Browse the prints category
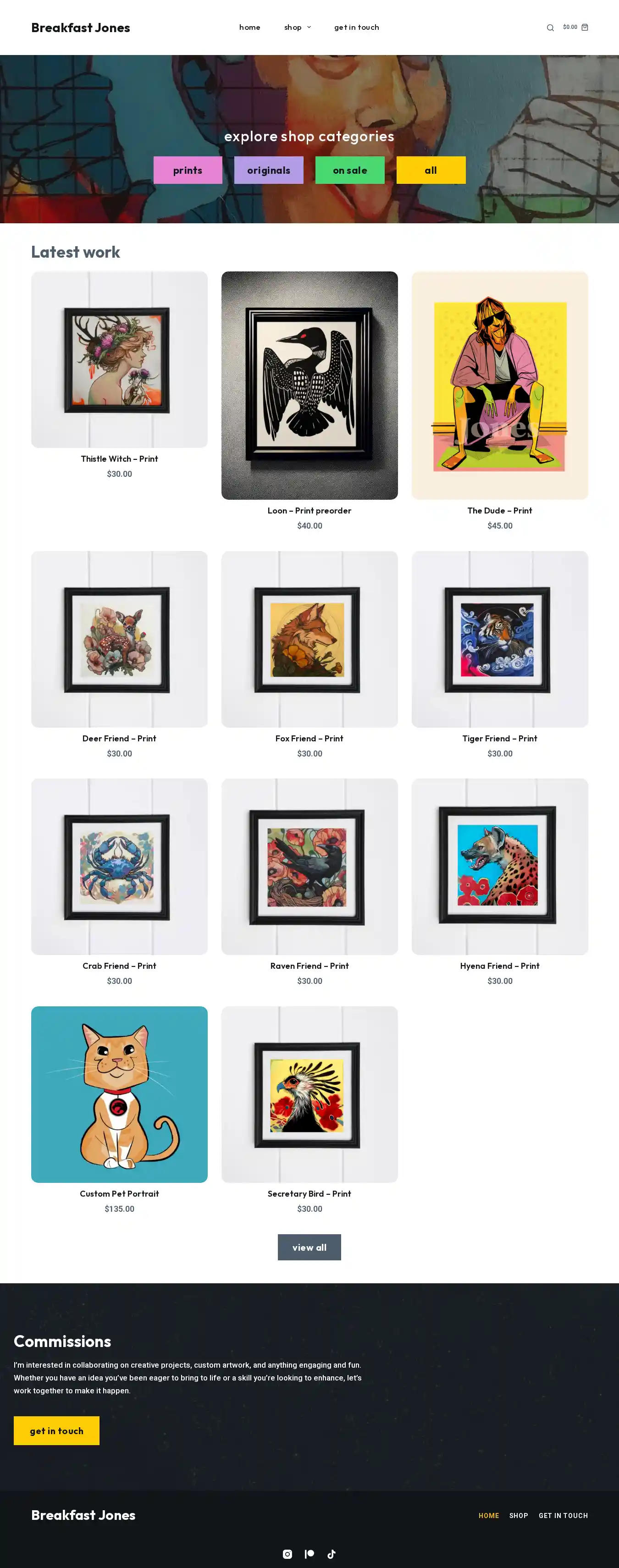The image size is (619, 1568). pos(188,171)
